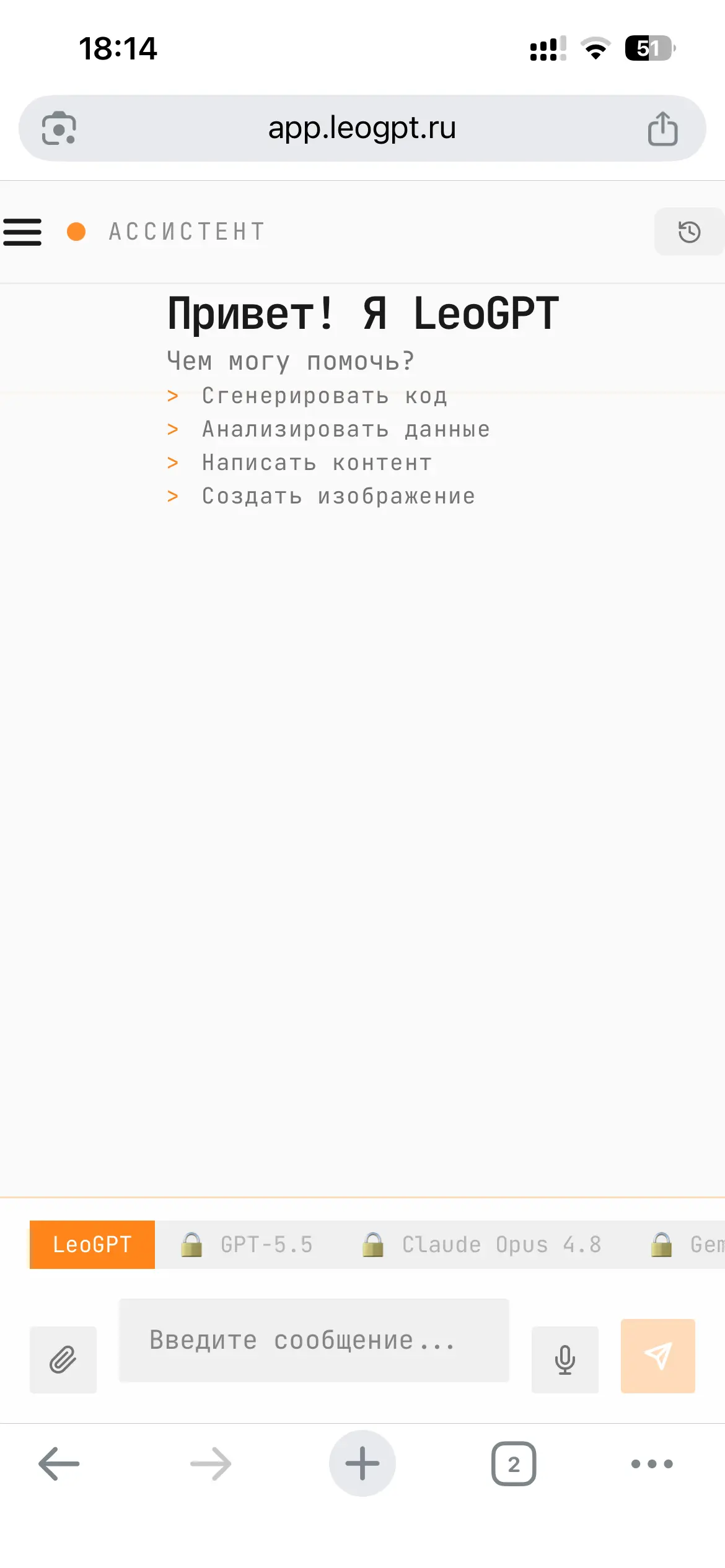The width and height of the screenshot is (725, 1568).
Task: Focus the "Введите сообщение" field
Action: coord(314,1340)
